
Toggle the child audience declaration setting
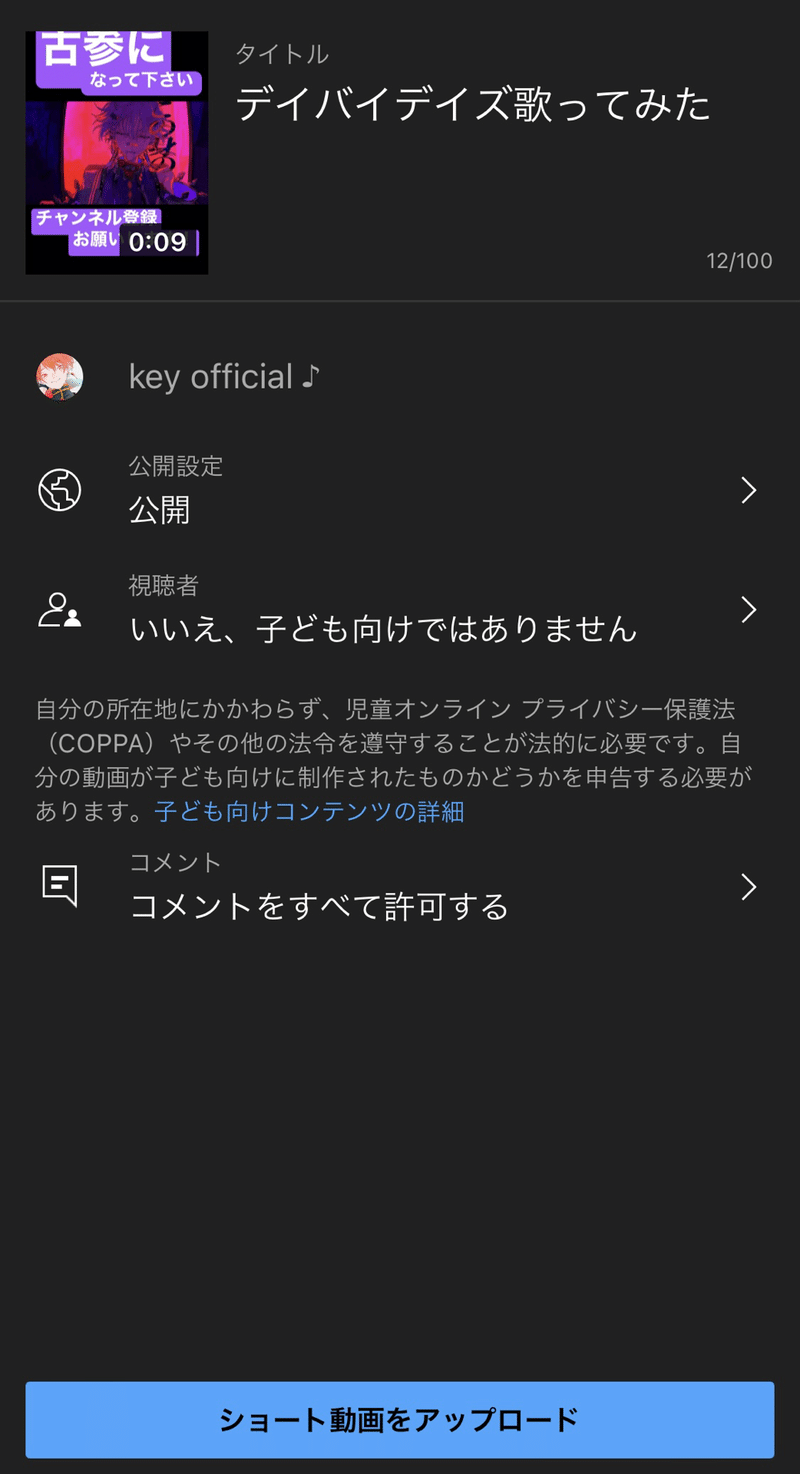(x=400, y=608)
